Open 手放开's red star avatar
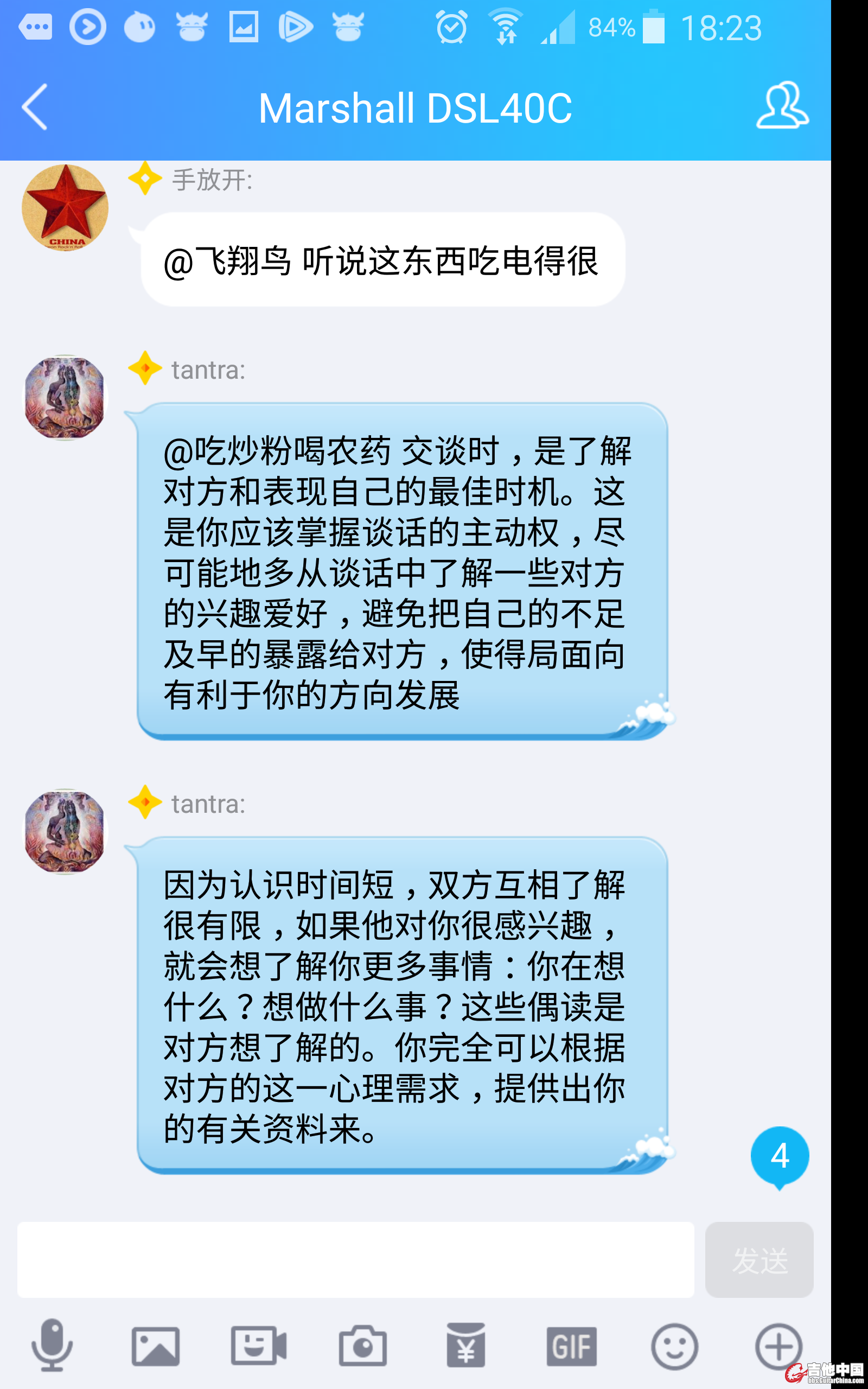This screenshot has height=1389, width=868. coord(65,207)
